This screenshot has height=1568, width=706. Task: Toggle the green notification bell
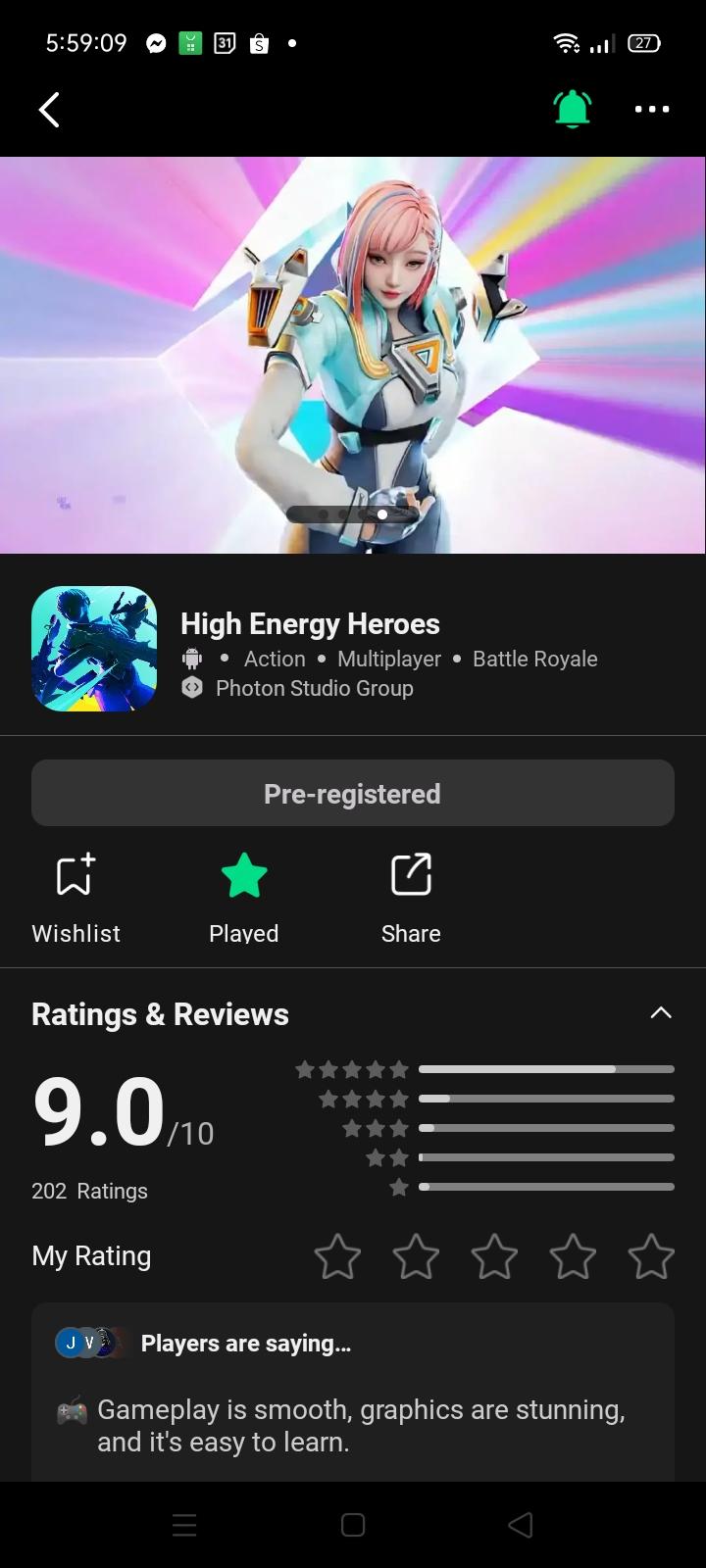(x=573, y=109)
